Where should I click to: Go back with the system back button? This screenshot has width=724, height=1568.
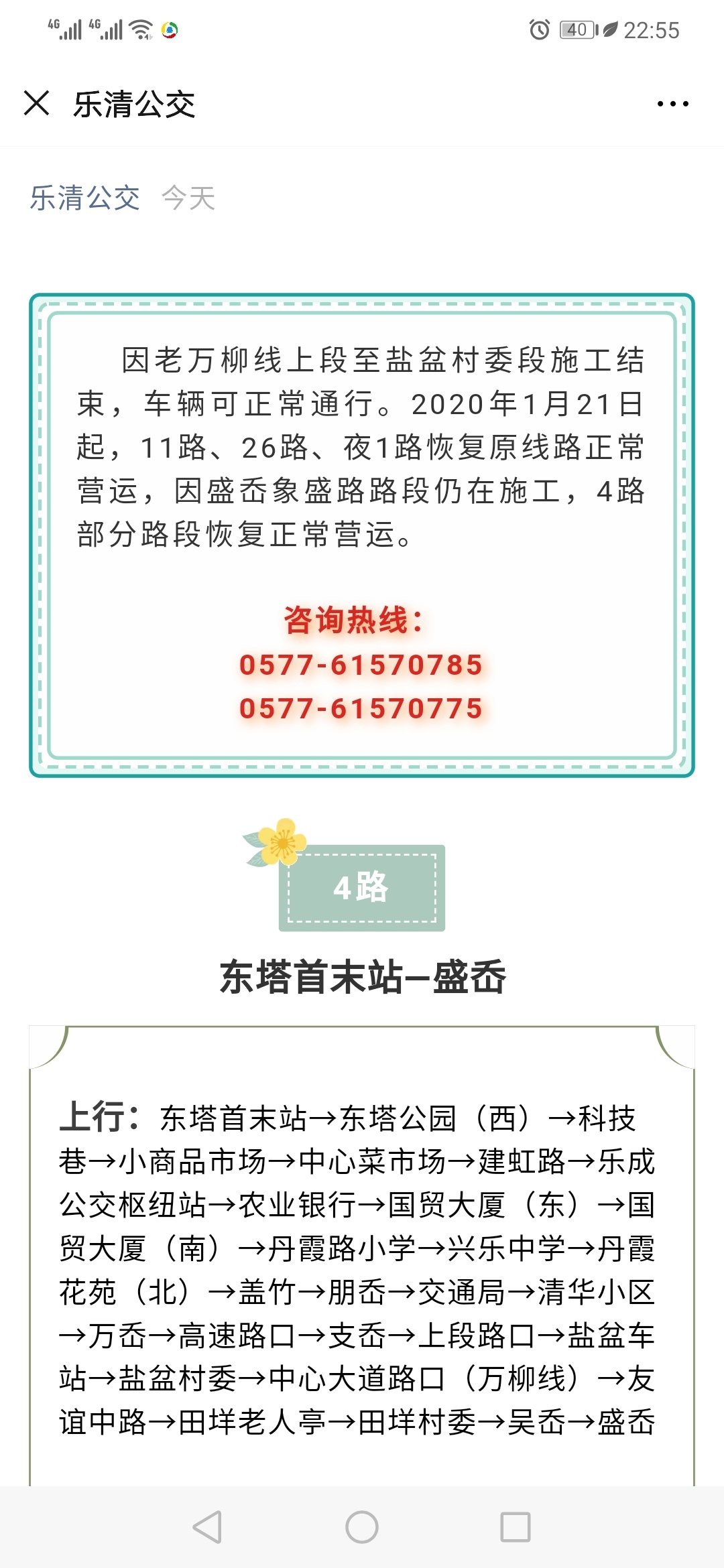coord(207,1527)
